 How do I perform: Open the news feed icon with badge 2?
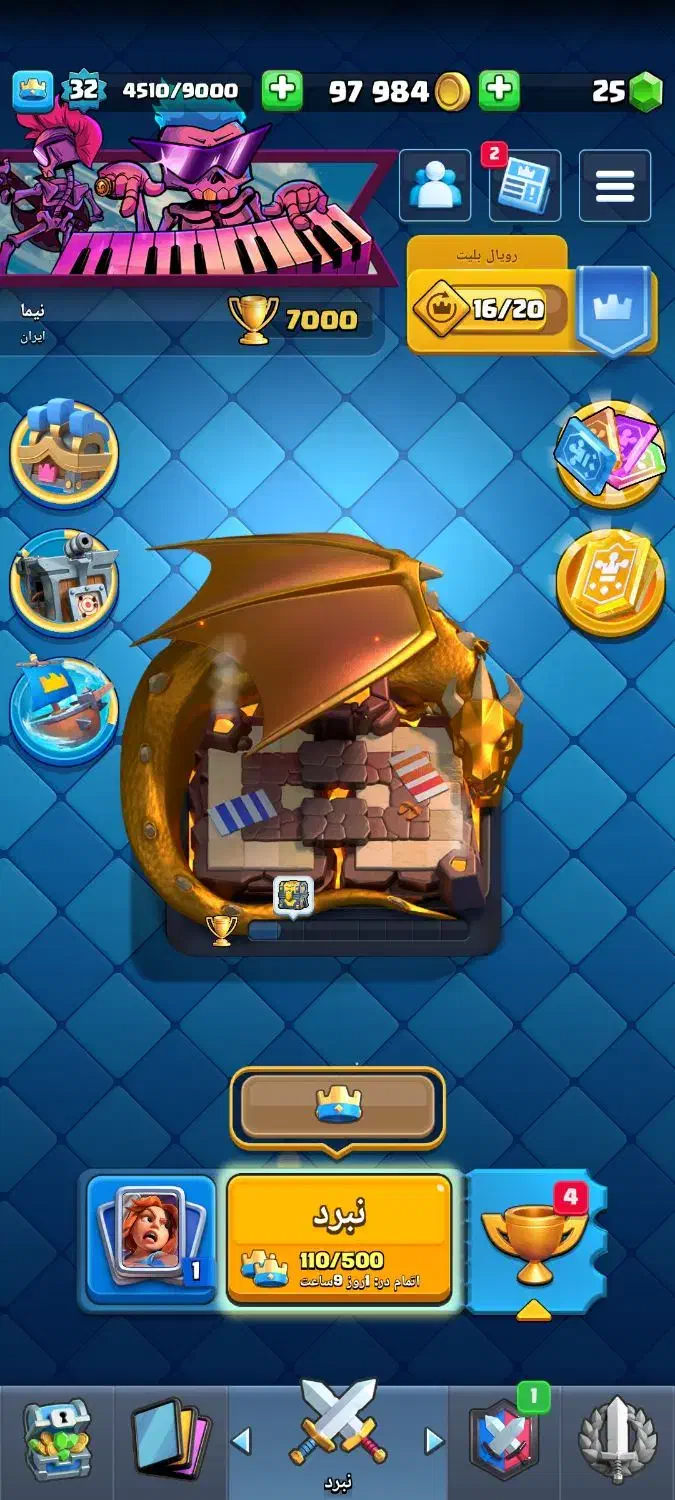click(524, 186)
